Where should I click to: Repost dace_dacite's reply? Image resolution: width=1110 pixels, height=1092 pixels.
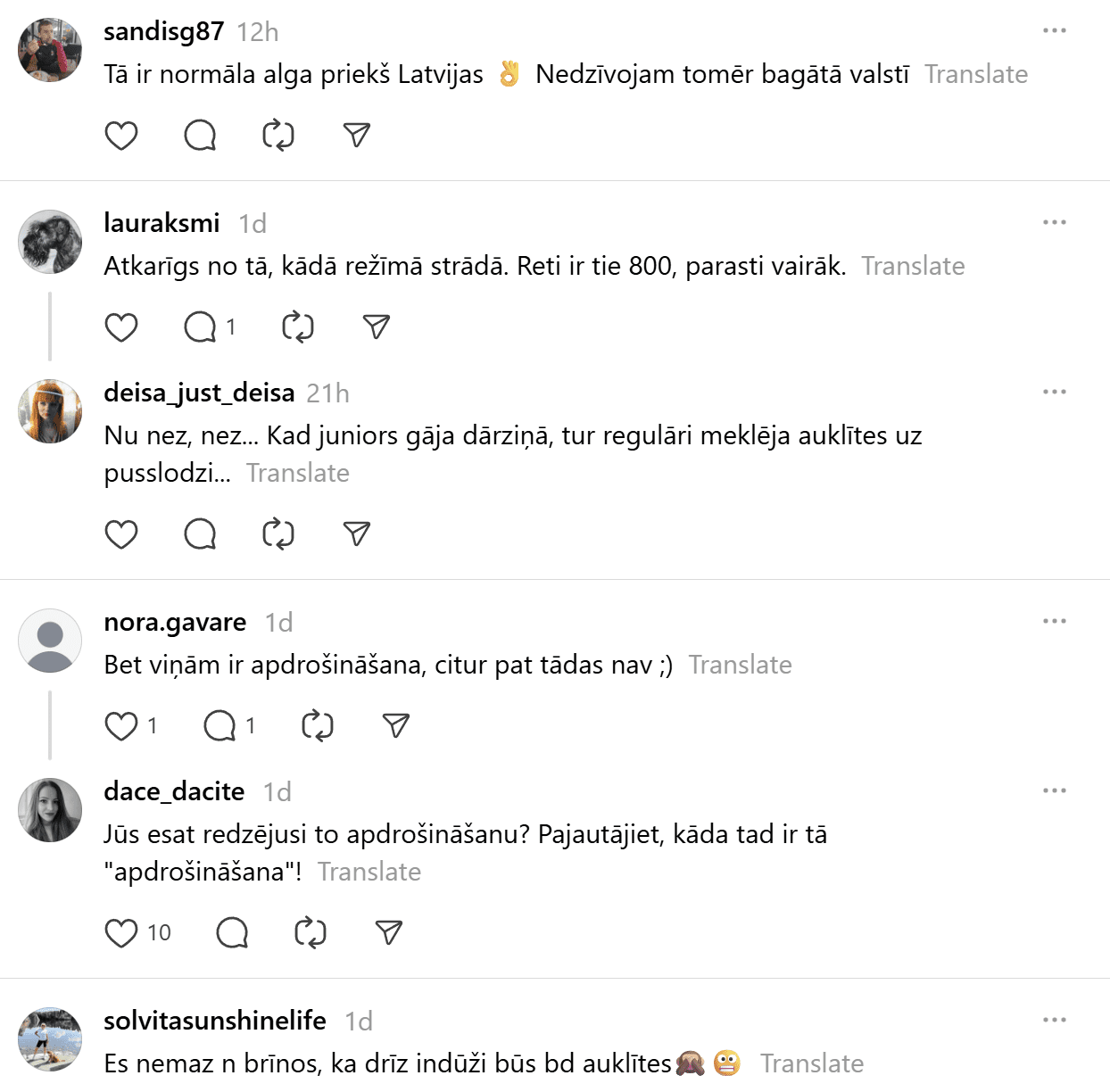(310, 933)
